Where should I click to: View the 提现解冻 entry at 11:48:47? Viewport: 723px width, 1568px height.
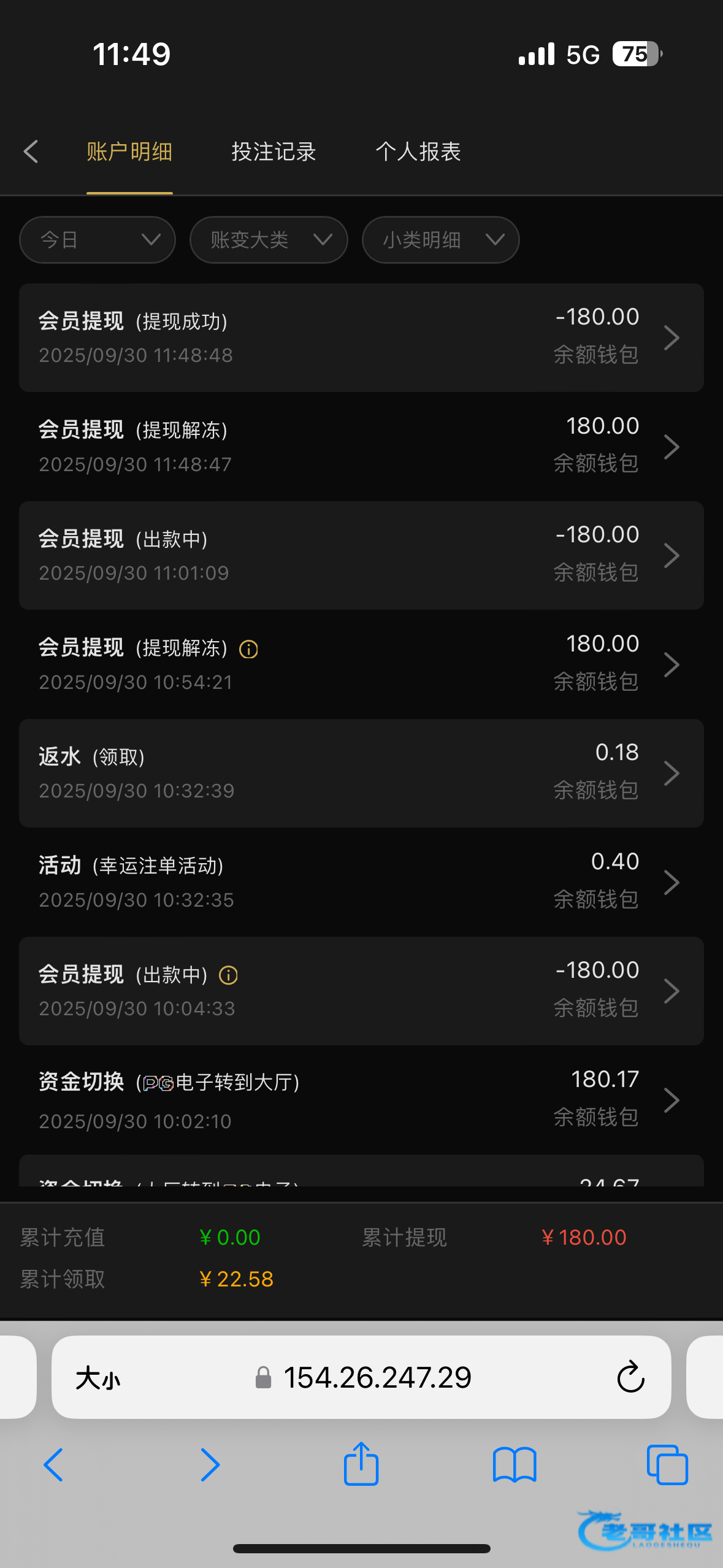pyautogui.click(x=361, y=447)
